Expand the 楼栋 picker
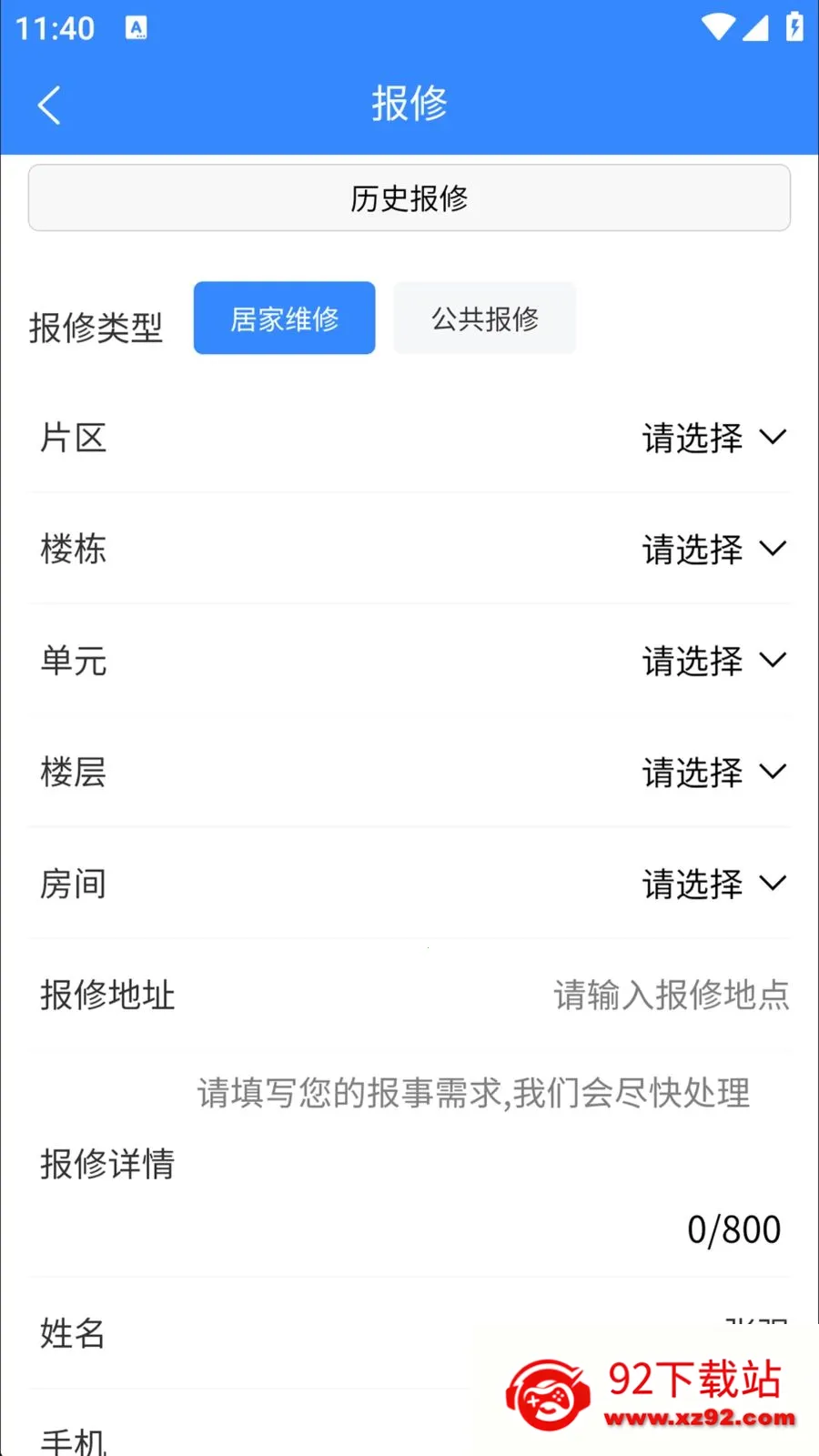 [773, 549]
